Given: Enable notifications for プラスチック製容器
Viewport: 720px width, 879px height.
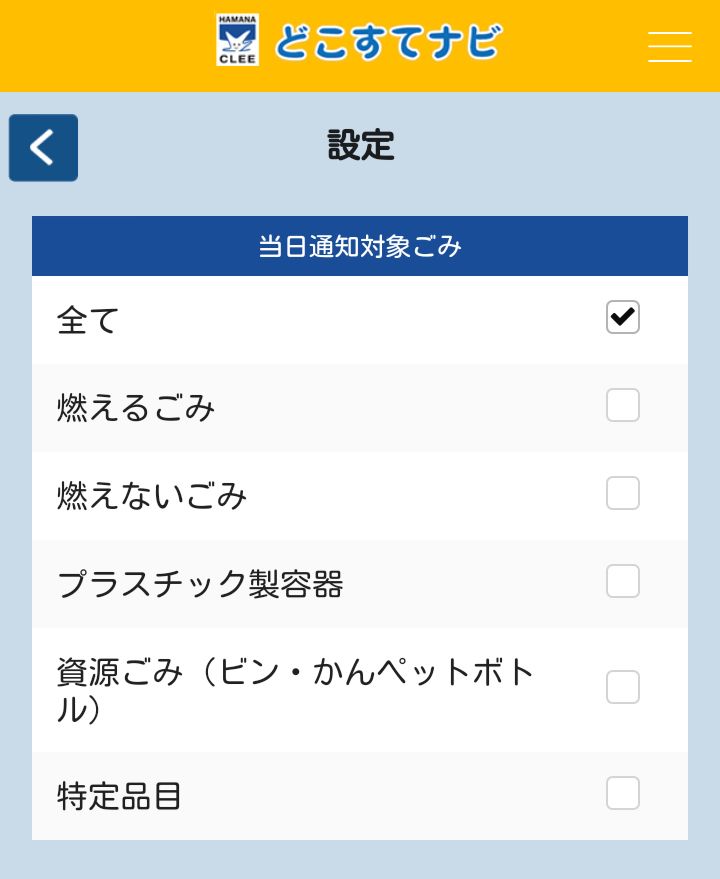Looking at the screenshot, I should pos(623,581).
